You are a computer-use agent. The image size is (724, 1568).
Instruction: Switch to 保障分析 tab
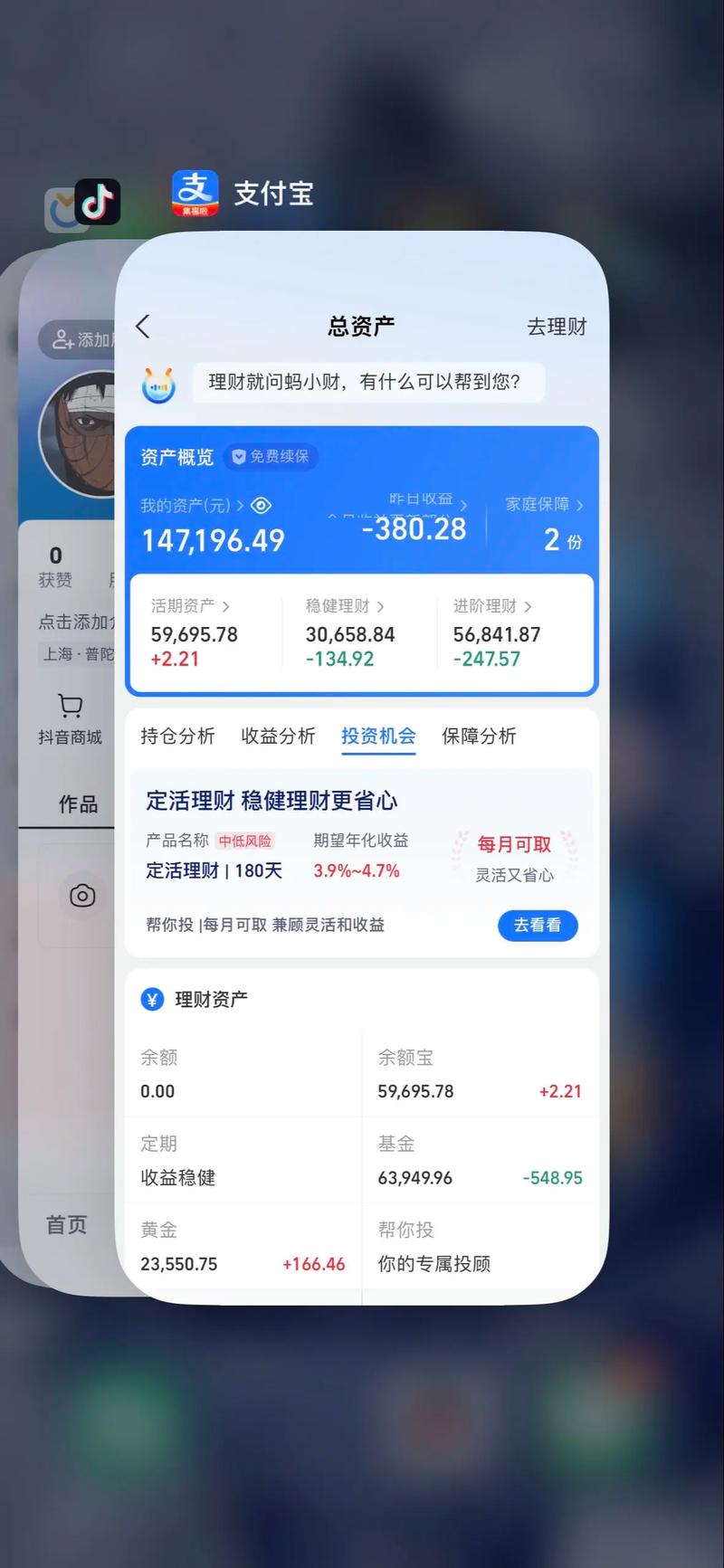pos(479,736)
